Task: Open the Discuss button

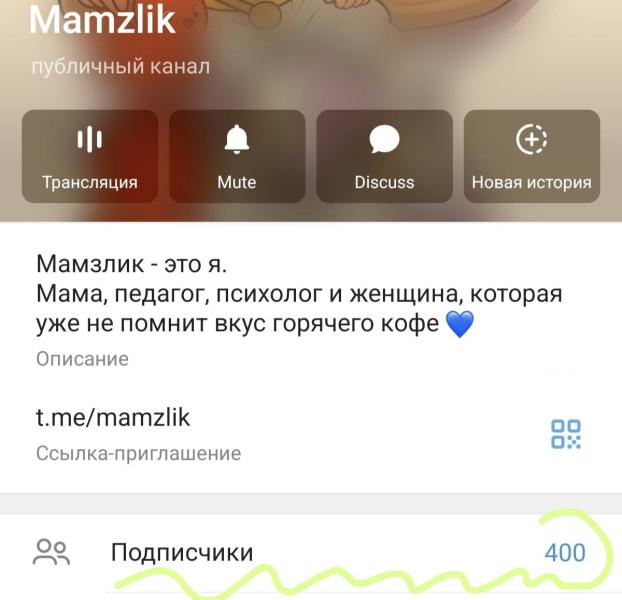Action: (x=384, y=157)
